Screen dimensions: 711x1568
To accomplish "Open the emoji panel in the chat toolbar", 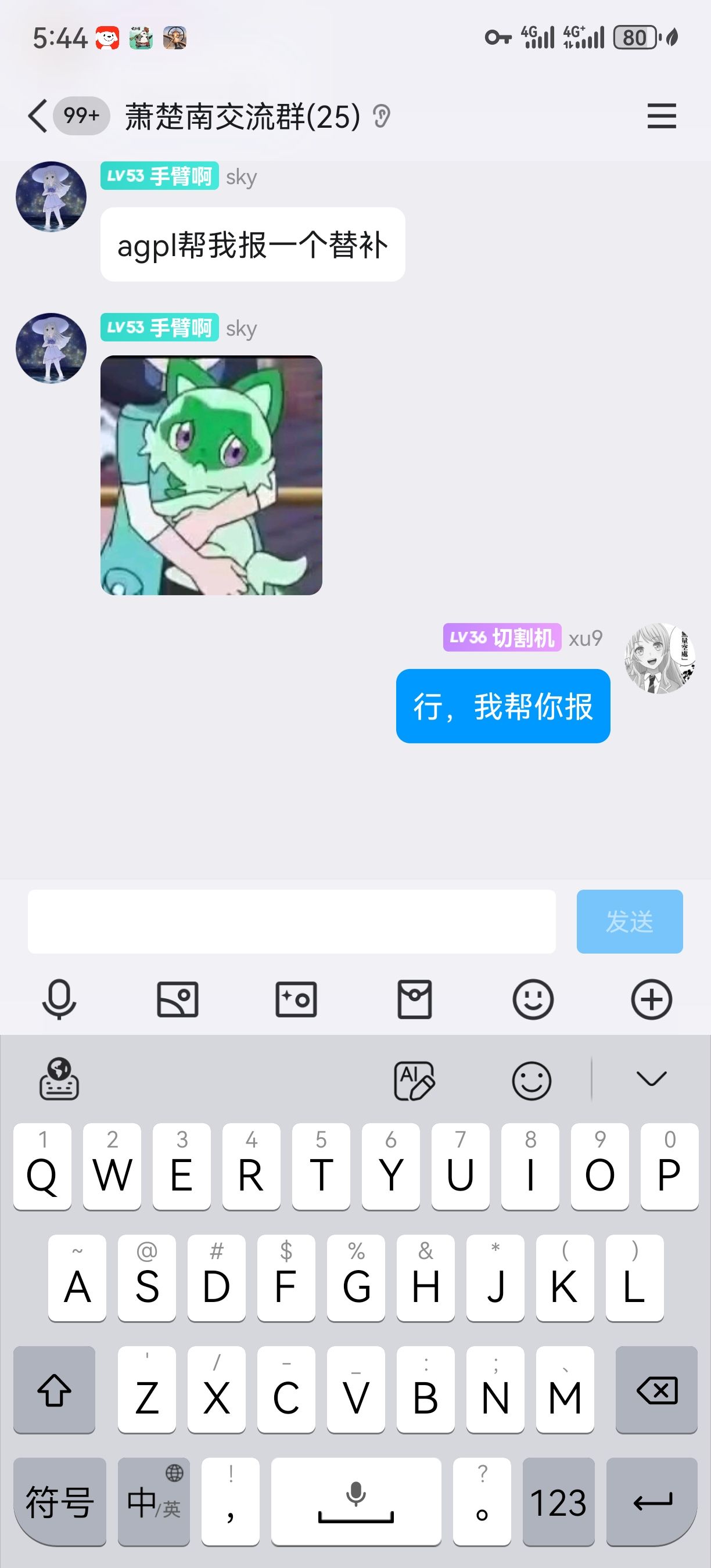I will tap(533, 999).
